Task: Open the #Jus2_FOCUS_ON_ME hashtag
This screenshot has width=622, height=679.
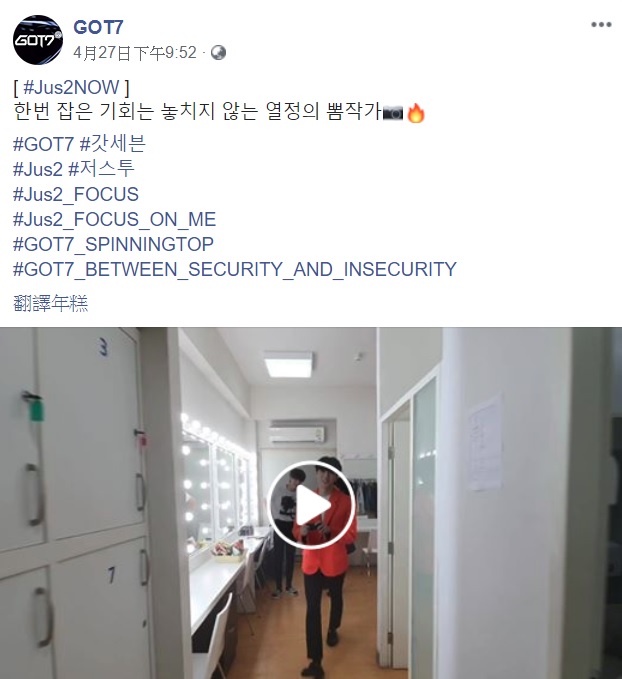Action: (114, 219)
